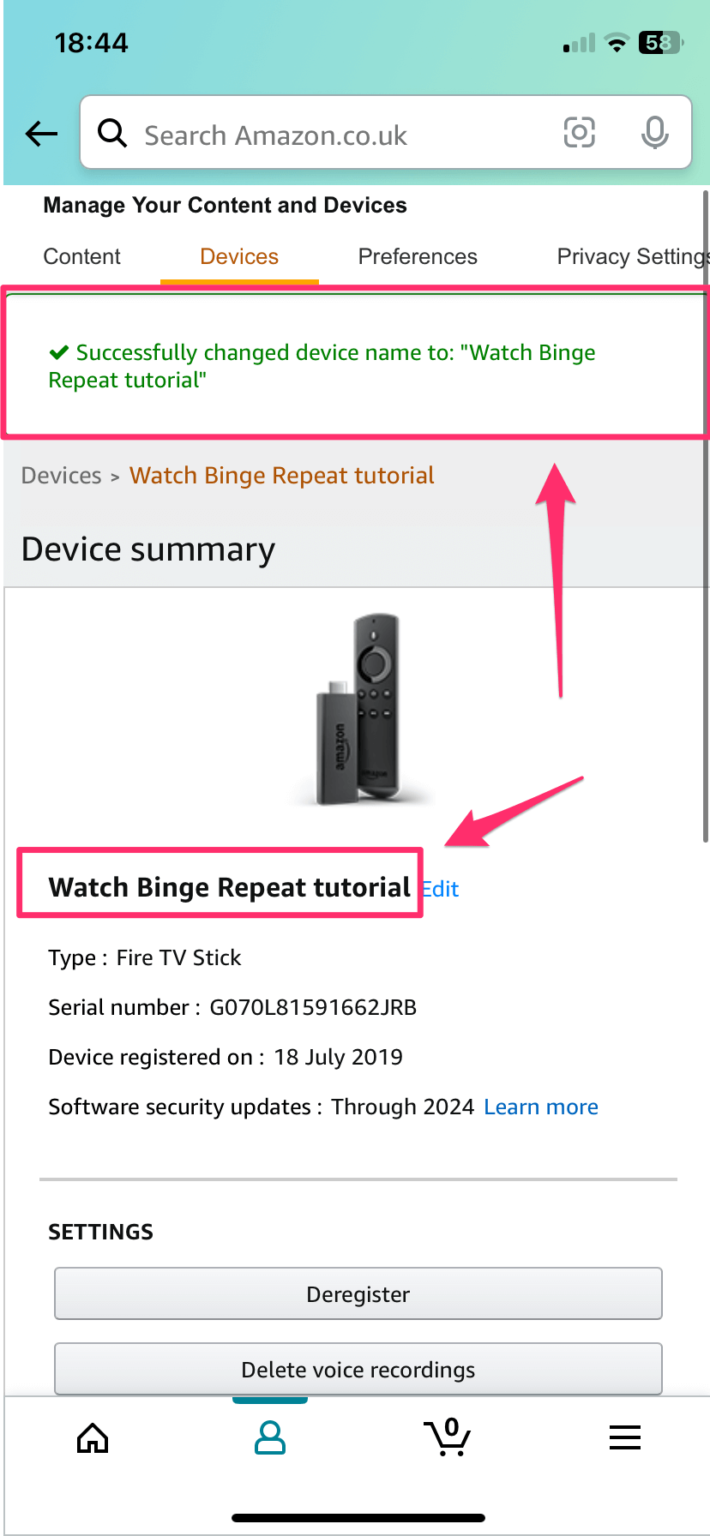The width and height of the screenshot is (710, 1536).
Task: Select the Devices tab
Action: click(239, 257)
